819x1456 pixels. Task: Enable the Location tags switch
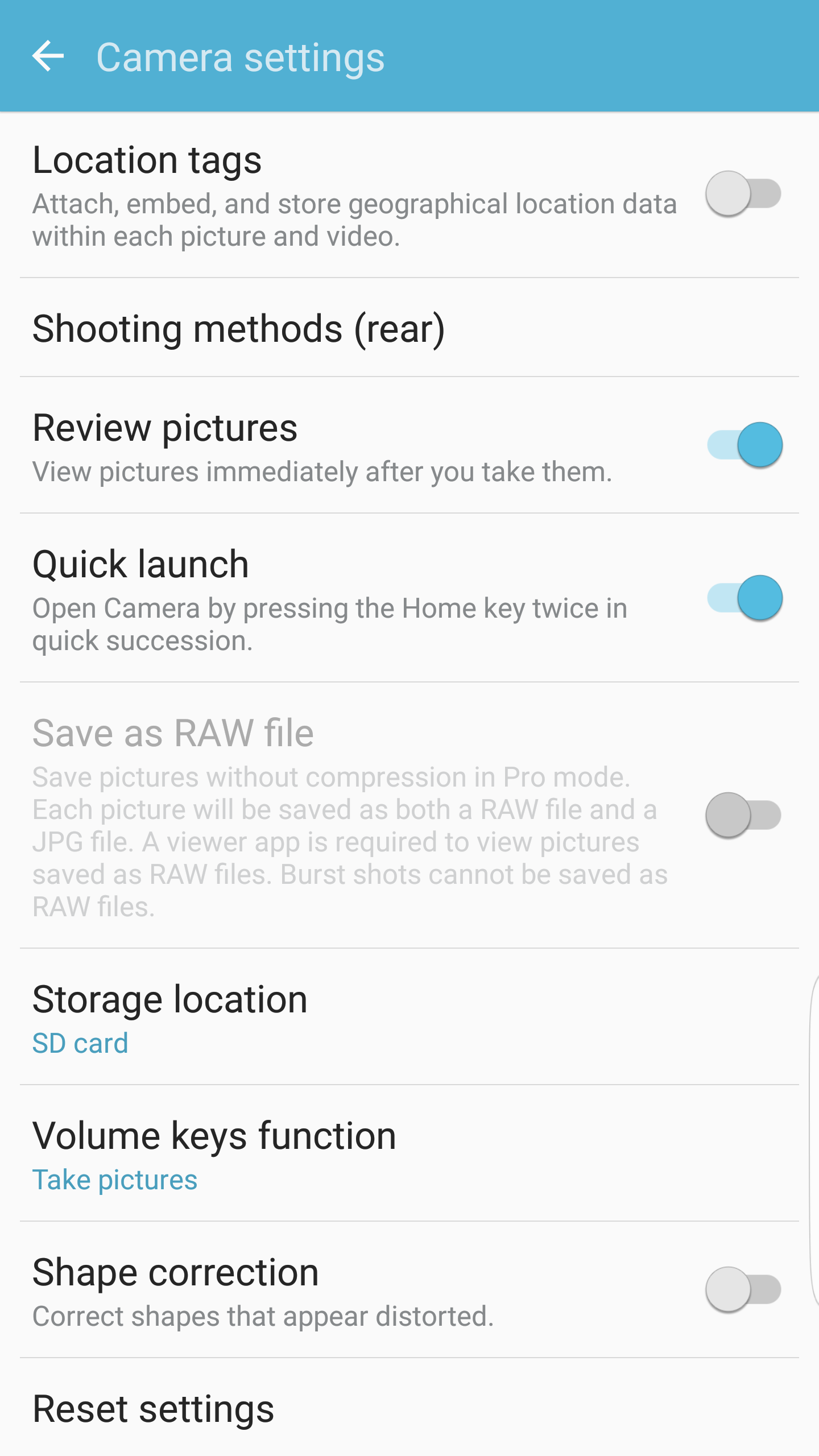[743, 193]
